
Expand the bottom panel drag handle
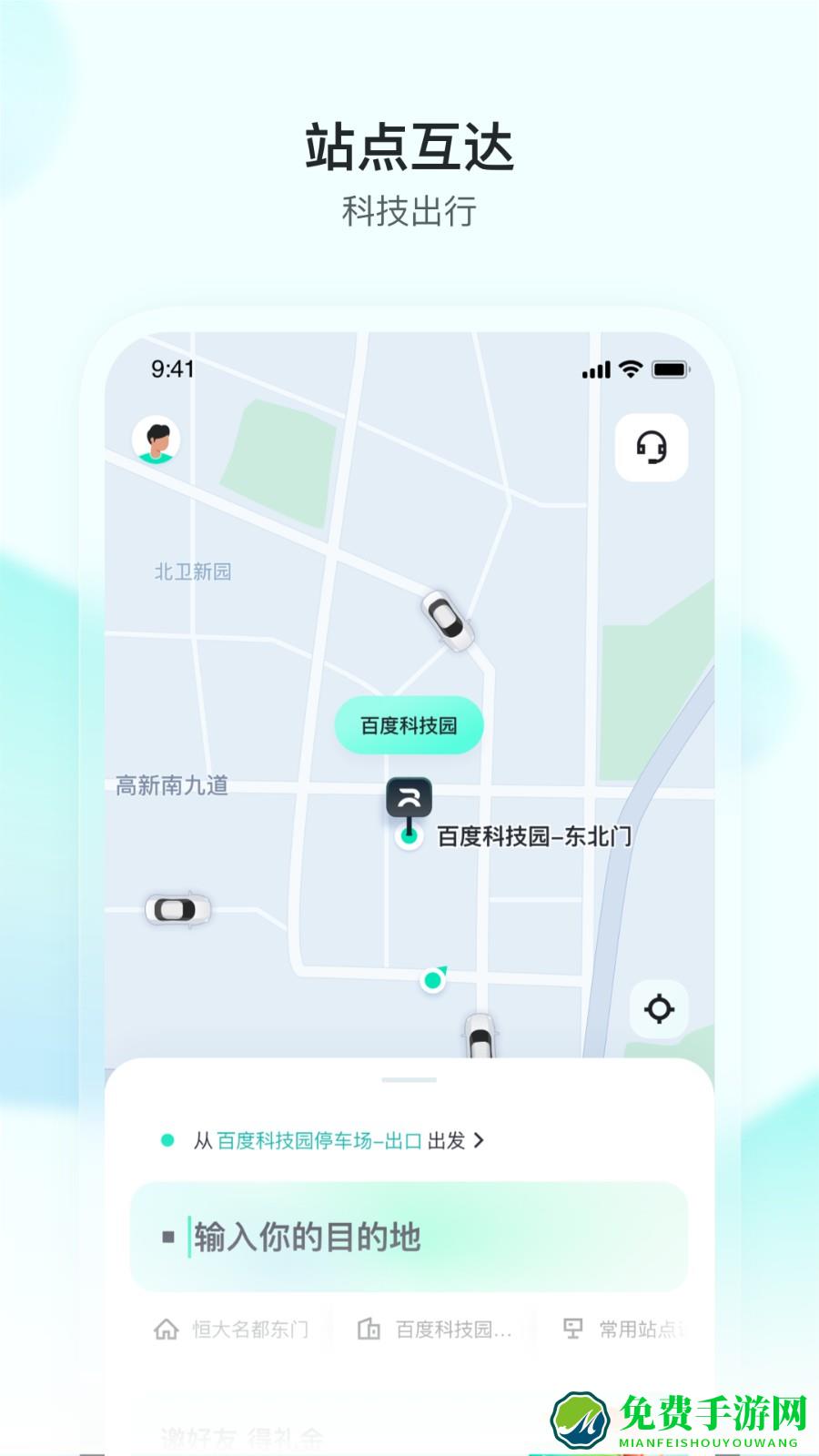coord(409,1078)
